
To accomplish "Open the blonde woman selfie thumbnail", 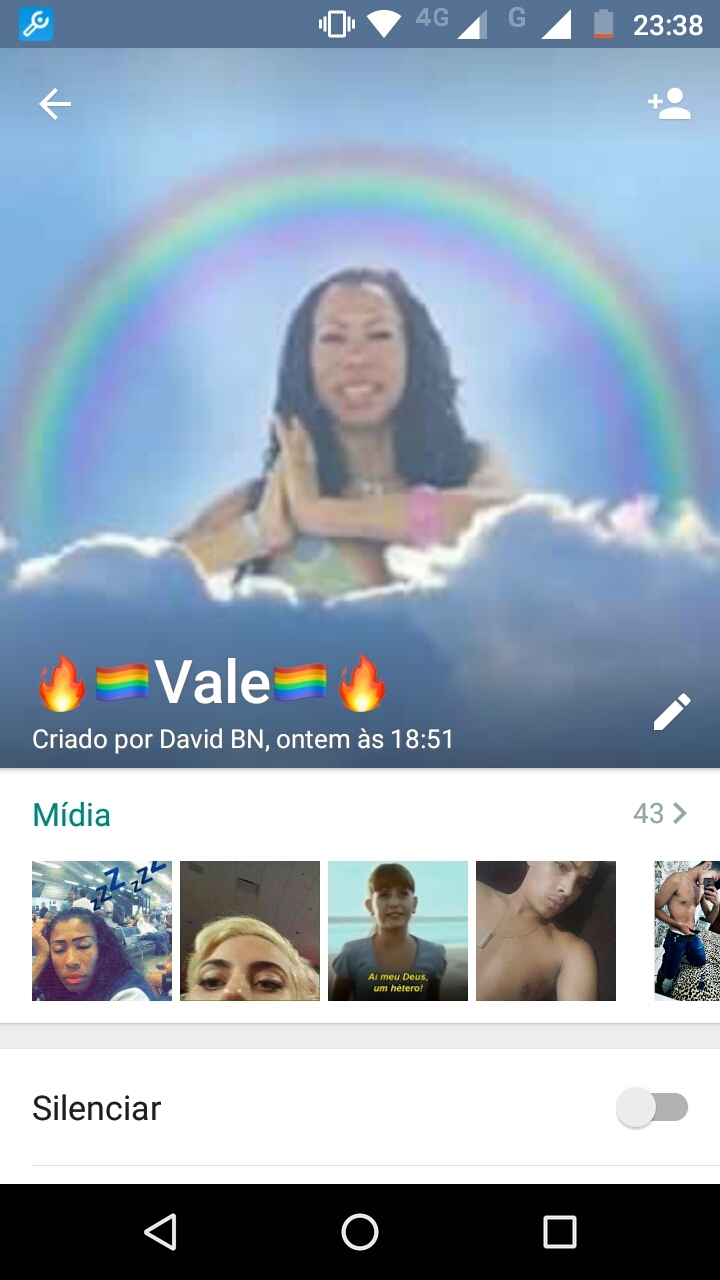I will (x=250, y=931).
